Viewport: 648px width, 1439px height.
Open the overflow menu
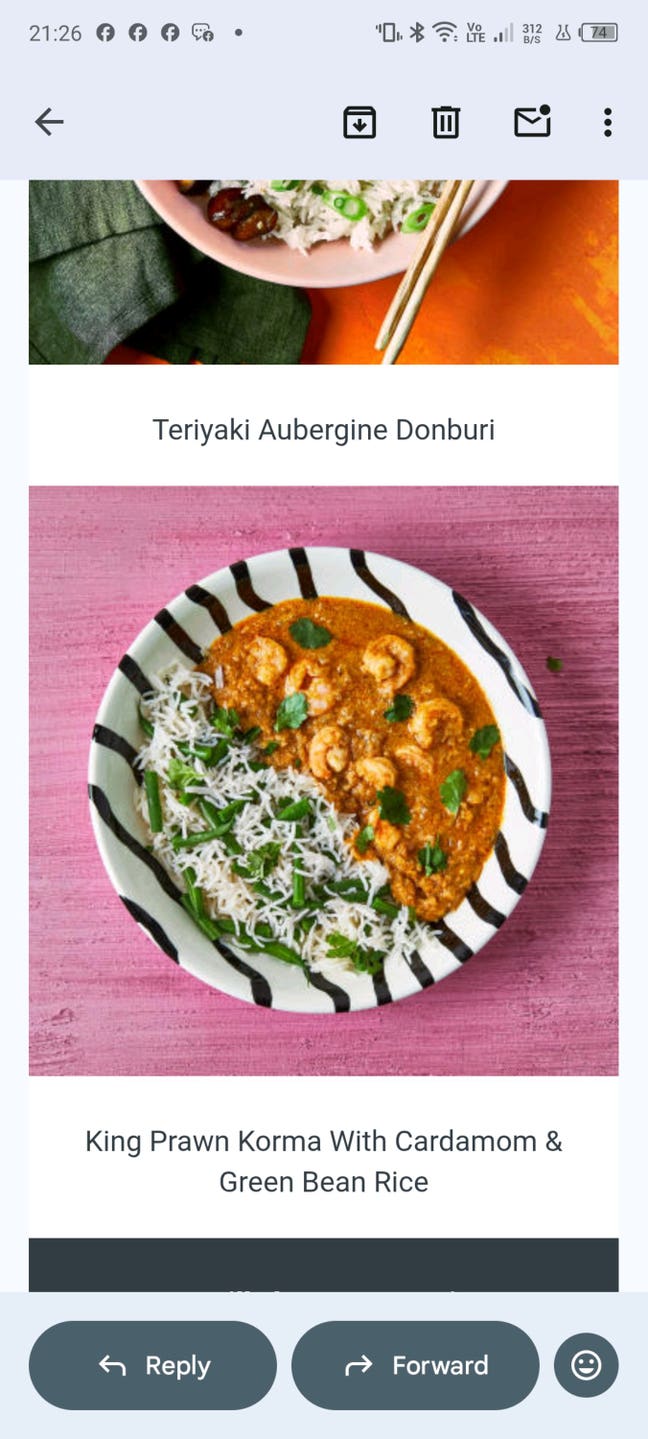607,122
